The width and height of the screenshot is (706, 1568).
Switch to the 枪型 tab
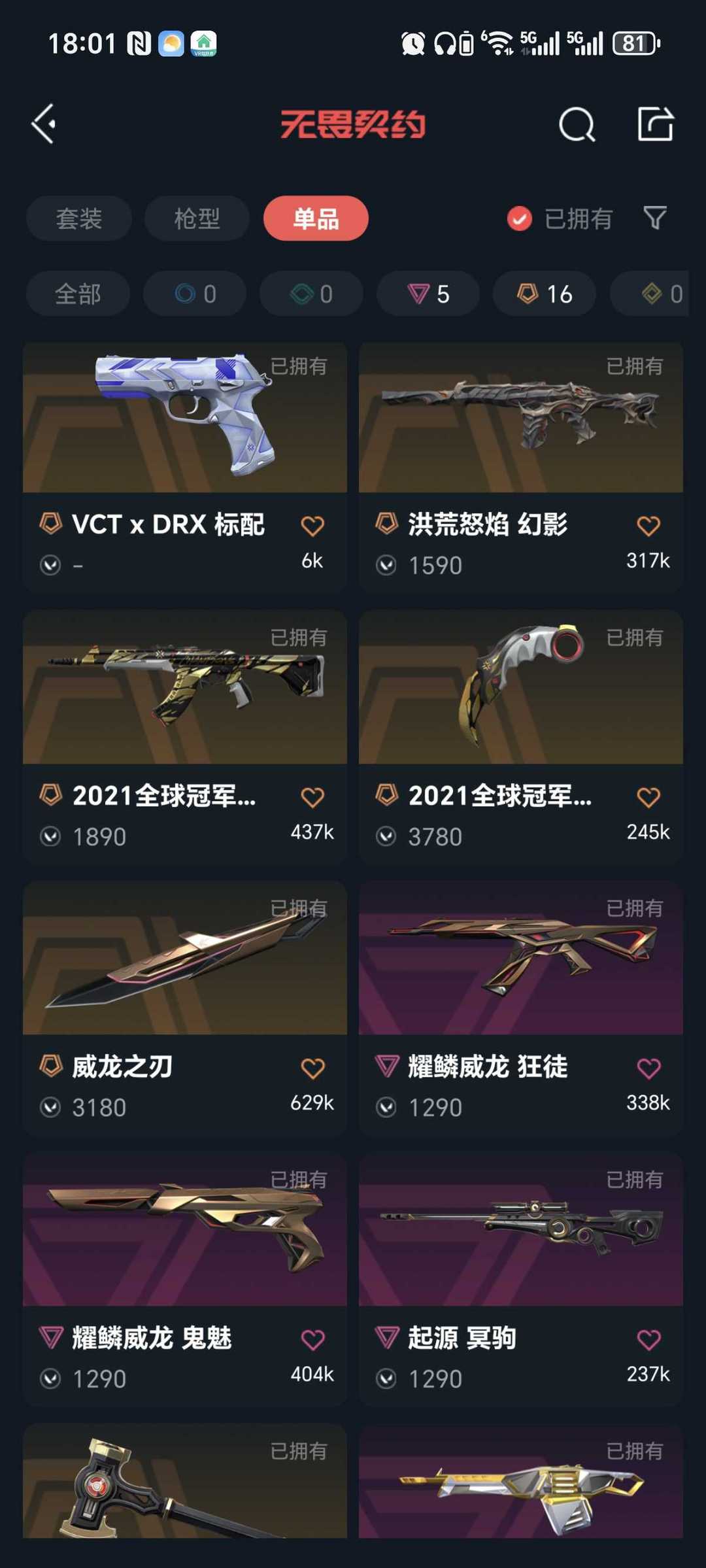197,218
